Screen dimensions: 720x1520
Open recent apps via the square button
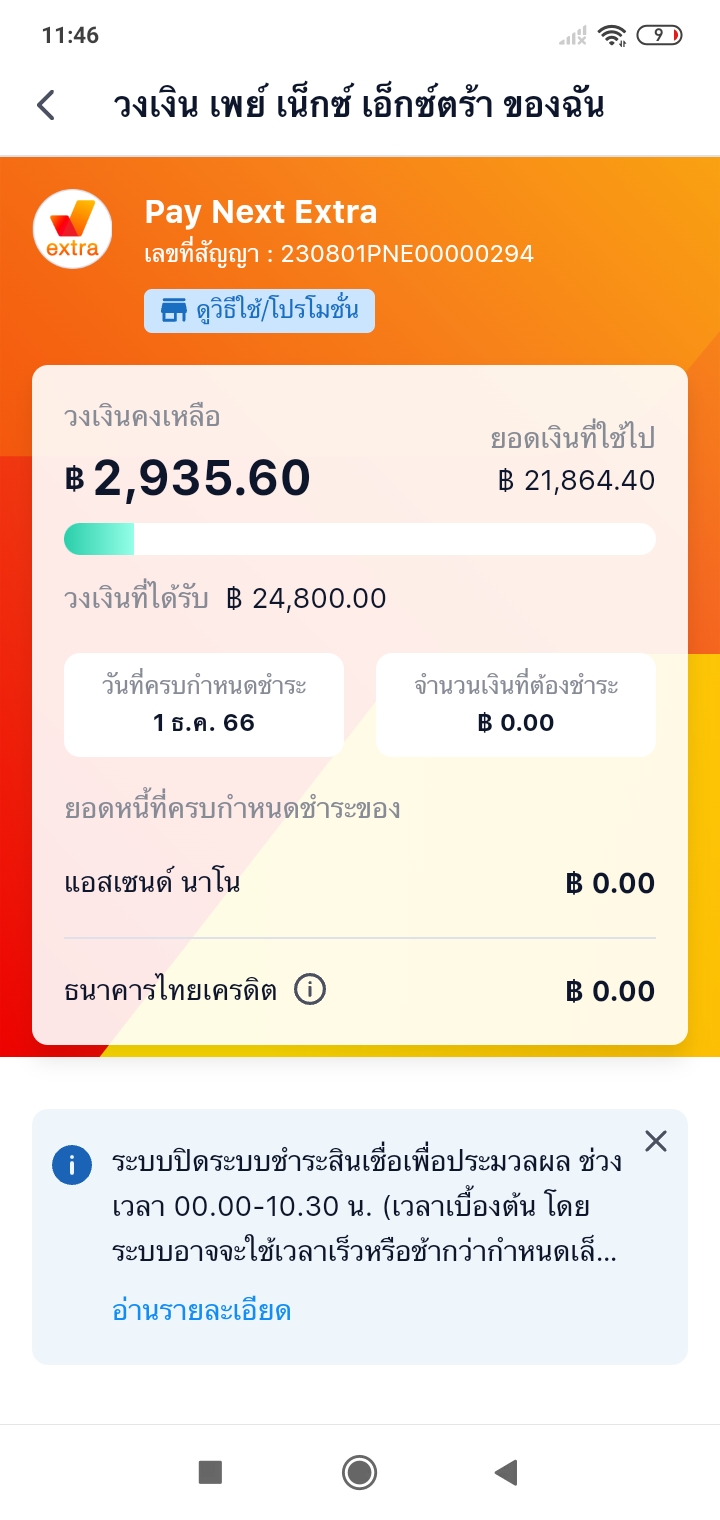(x=210, y=1472)
